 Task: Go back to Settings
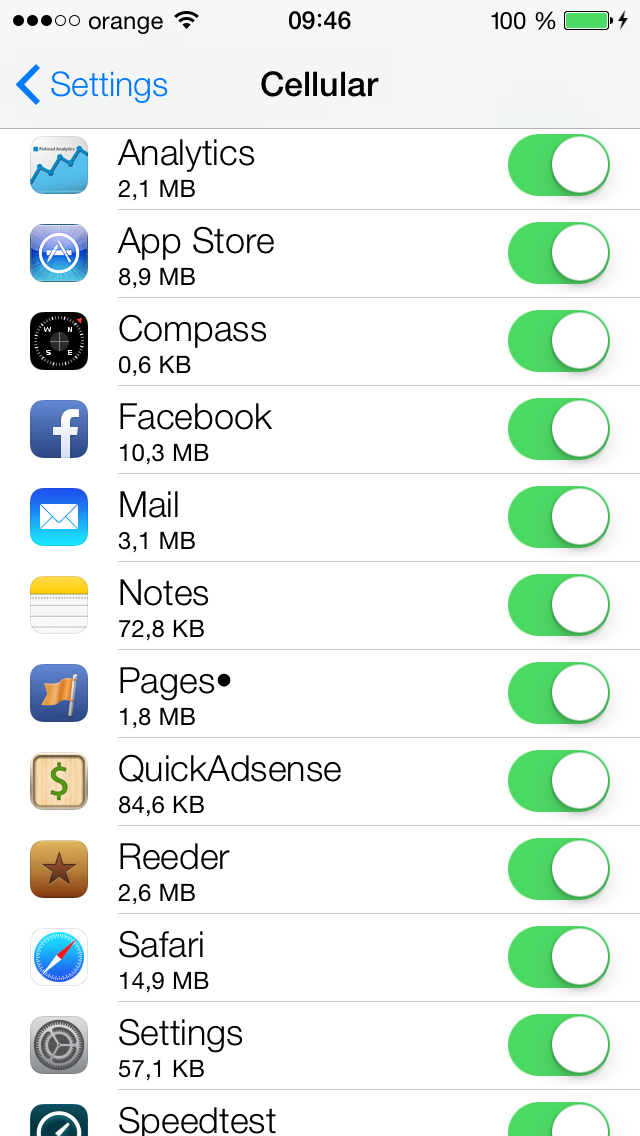coord(92,85)
